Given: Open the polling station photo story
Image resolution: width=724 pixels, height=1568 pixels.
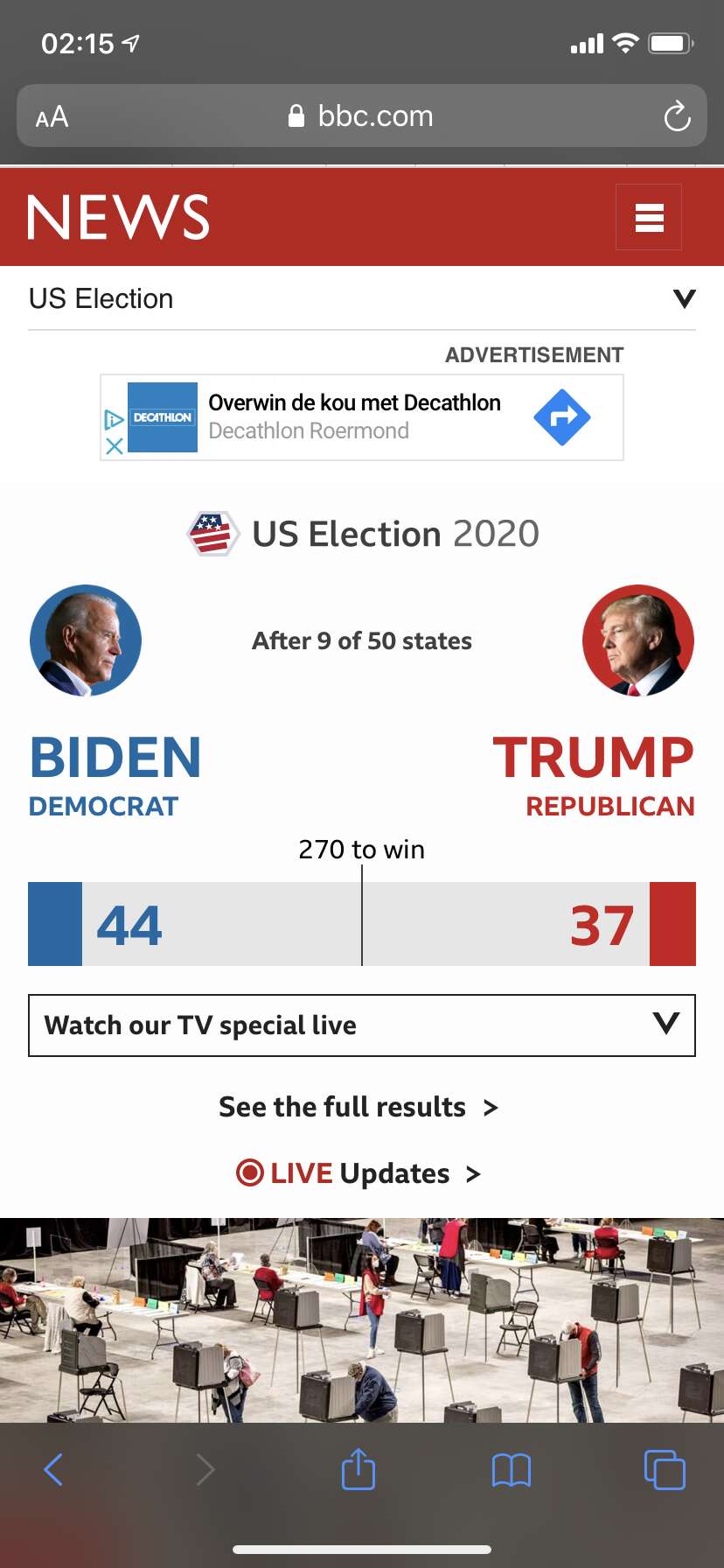Looking at the screenshot, I should pyautogui.click(x=362, y=1320).
